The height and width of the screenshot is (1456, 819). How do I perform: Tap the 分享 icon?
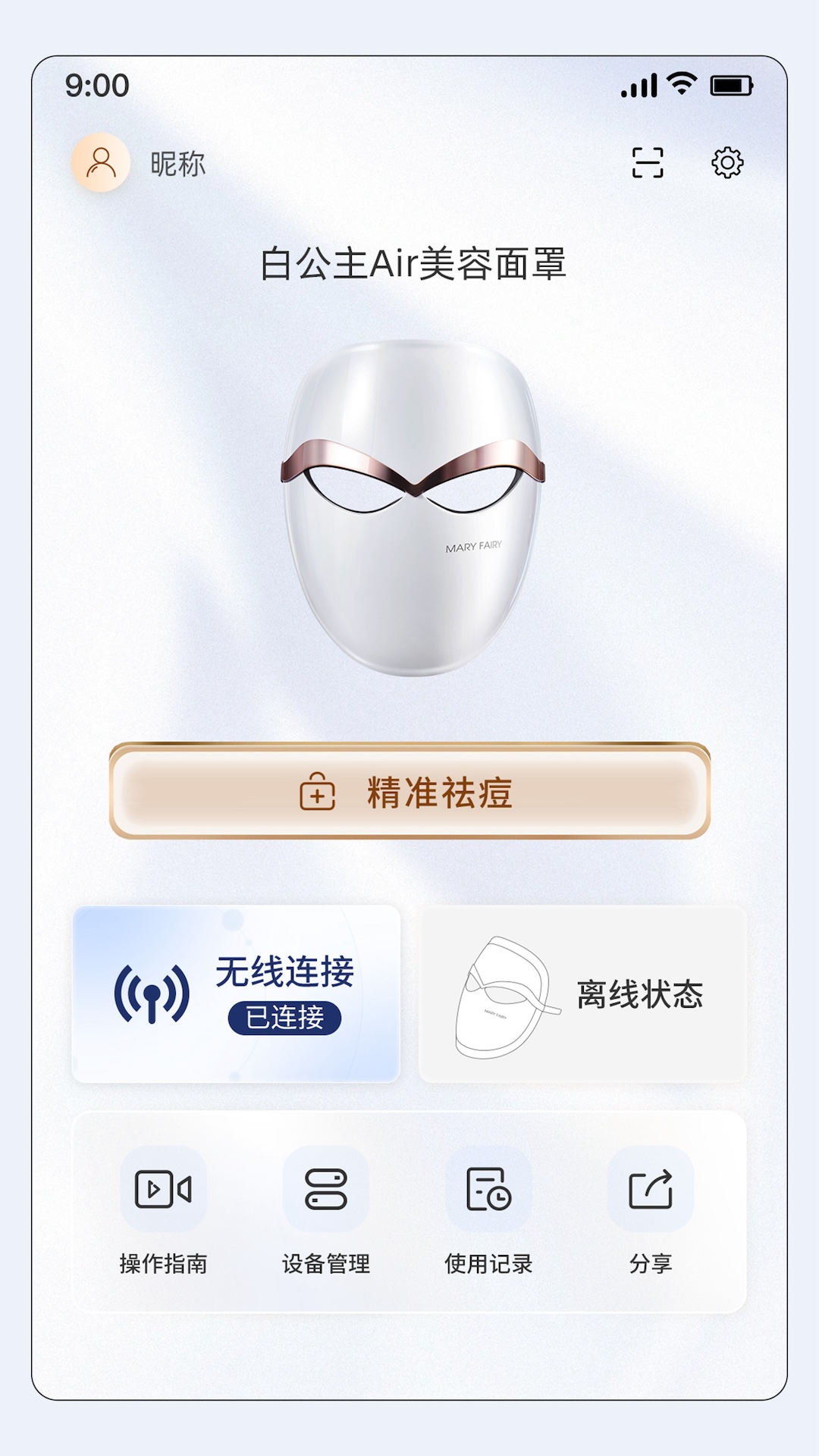coord(651,1189)
